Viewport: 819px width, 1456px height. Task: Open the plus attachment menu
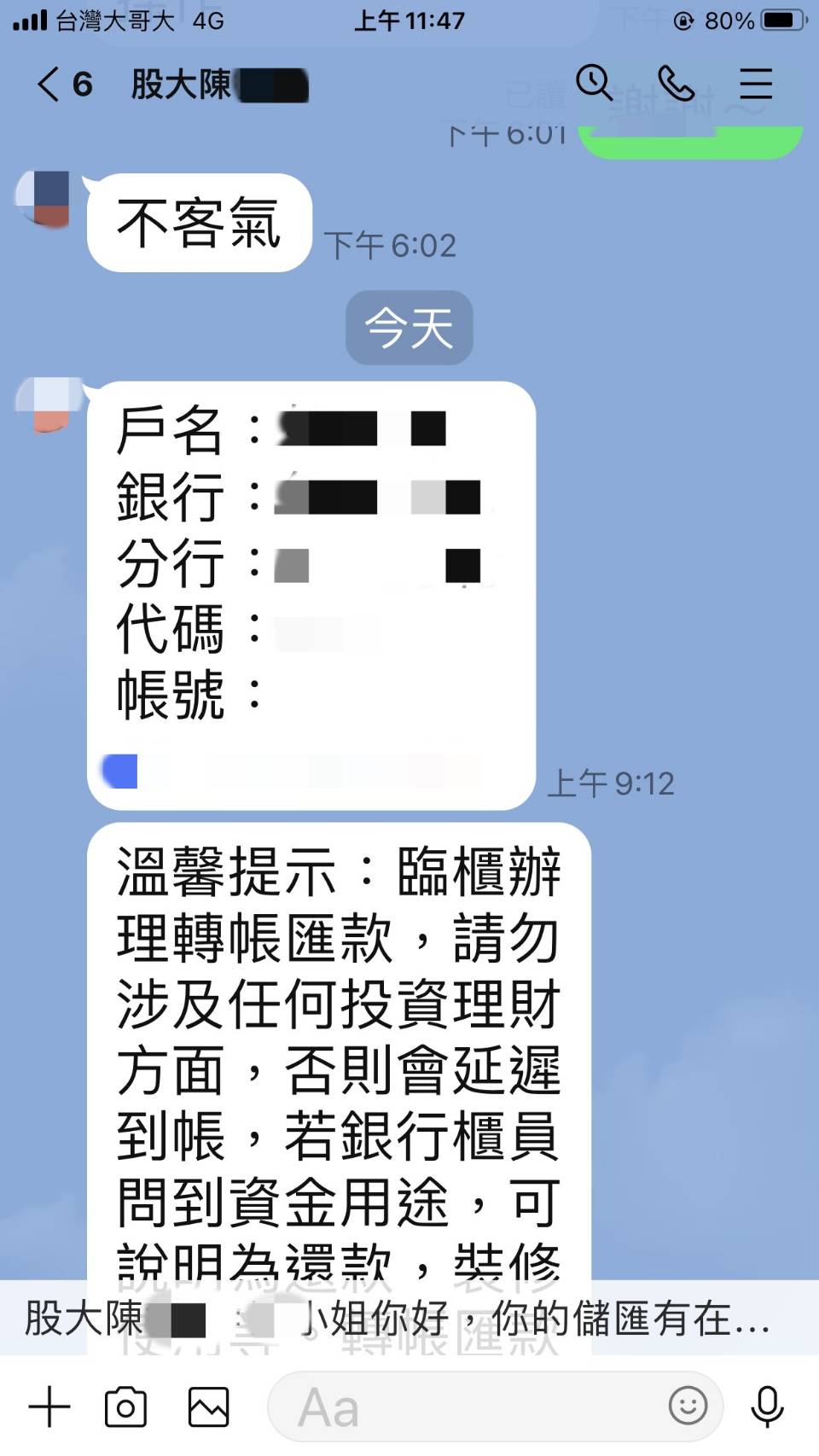pos(49,1407)
